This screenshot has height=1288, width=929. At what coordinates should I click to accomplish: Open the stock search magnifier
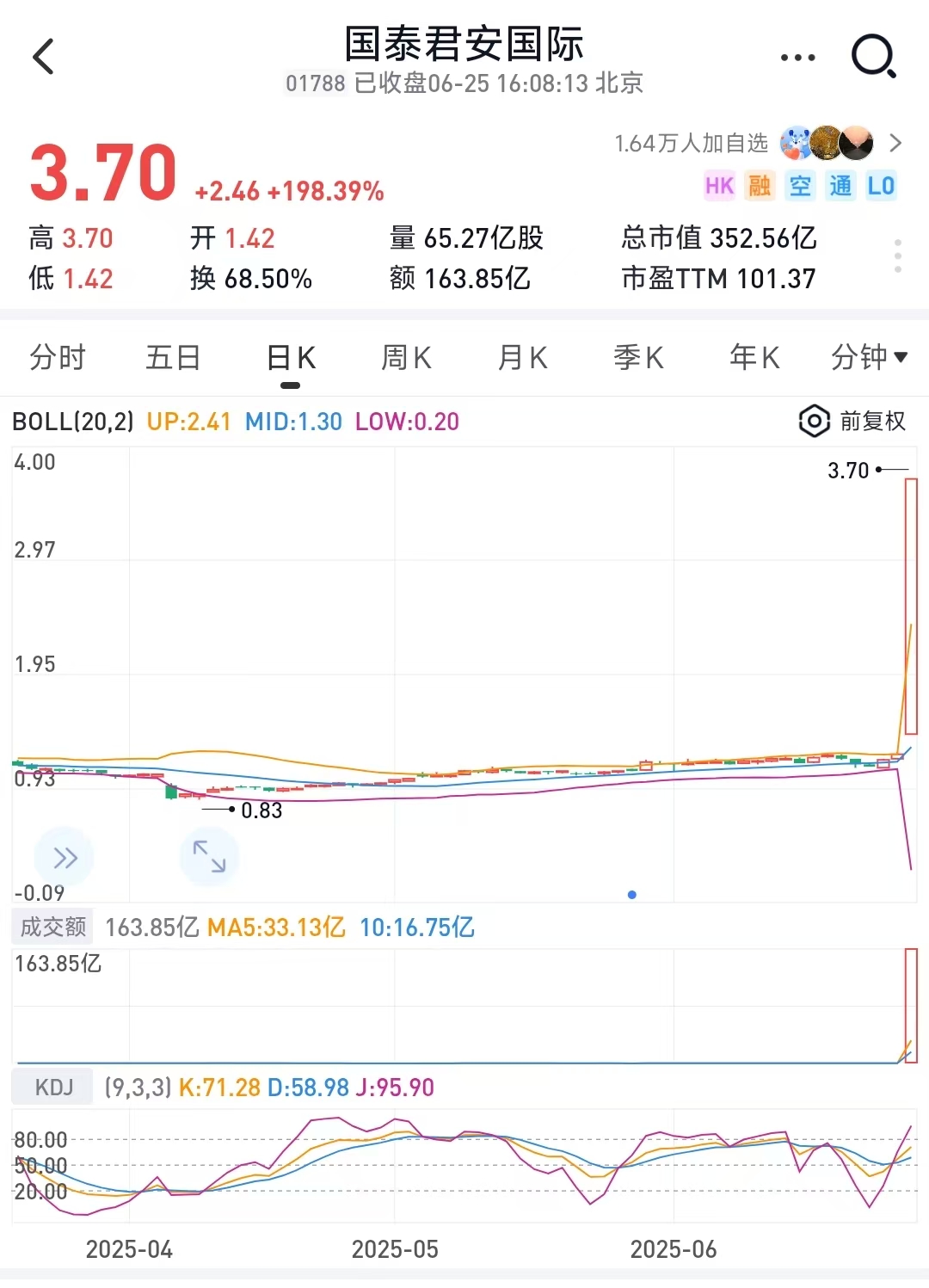click(874, 57)
